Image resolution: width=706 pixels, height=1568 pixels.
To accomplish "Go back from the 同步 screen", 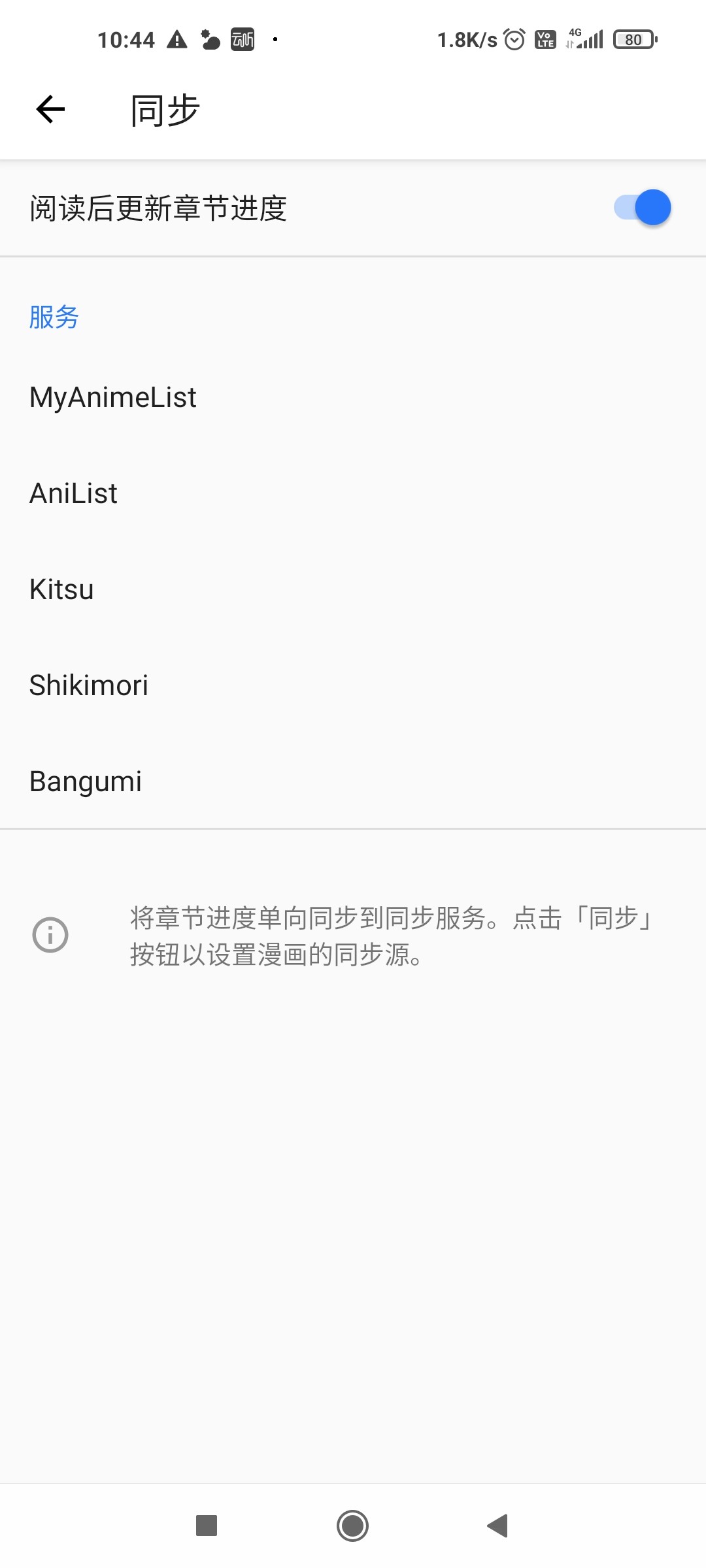I will point(50,109).
